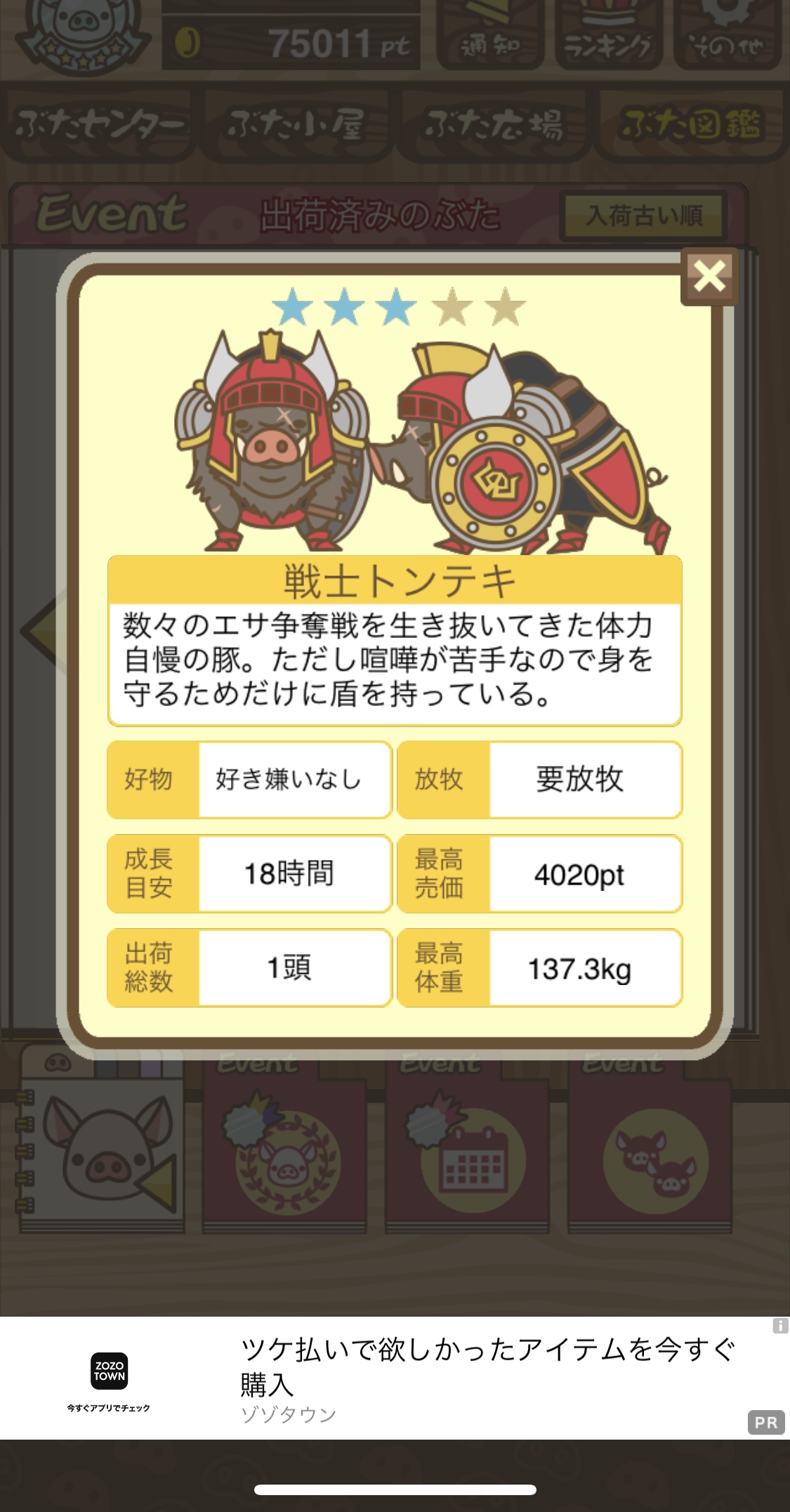Open the 通知 notifications button

[489, 35]
